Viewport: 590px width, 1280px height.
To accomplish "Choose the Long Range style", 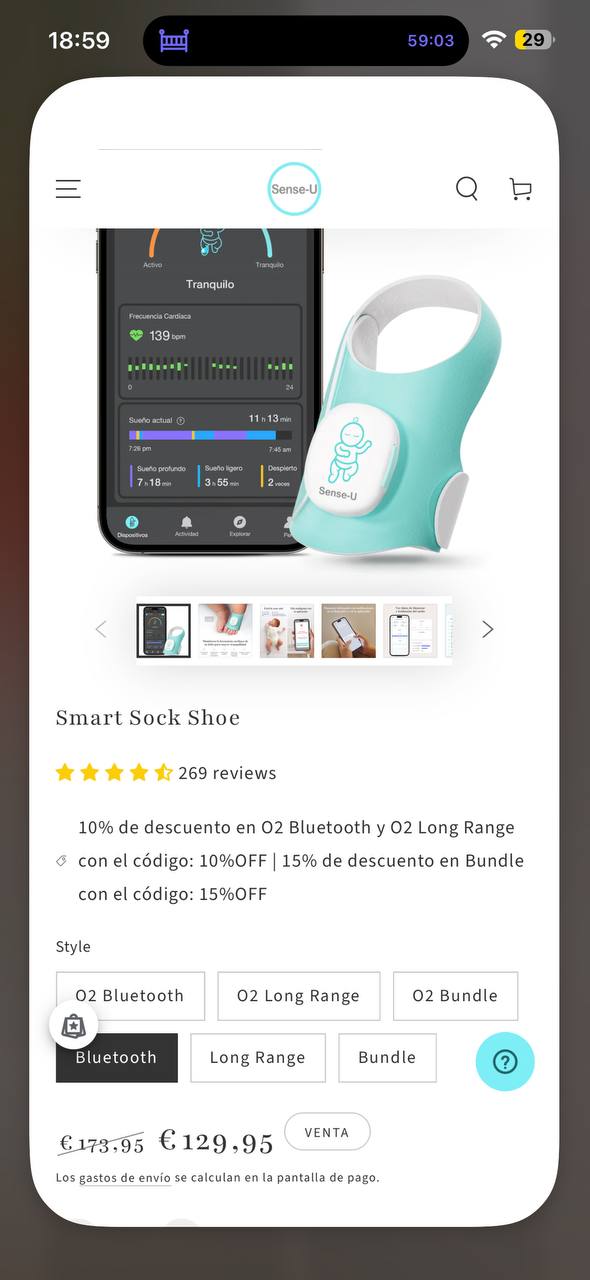I will click(257, 1058).
